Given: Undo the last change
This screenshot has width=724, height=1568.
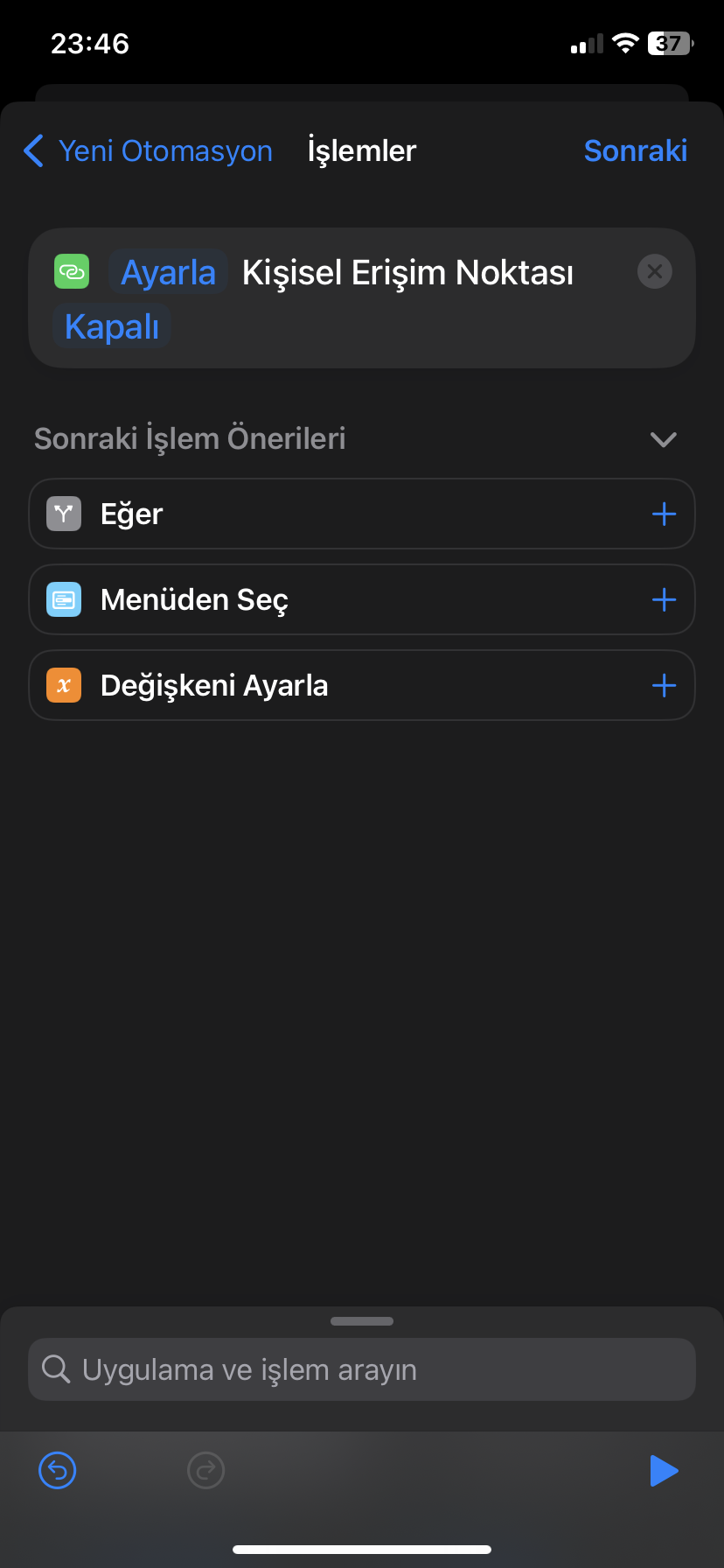Looking at the screenshot, I should point(58,1470).
